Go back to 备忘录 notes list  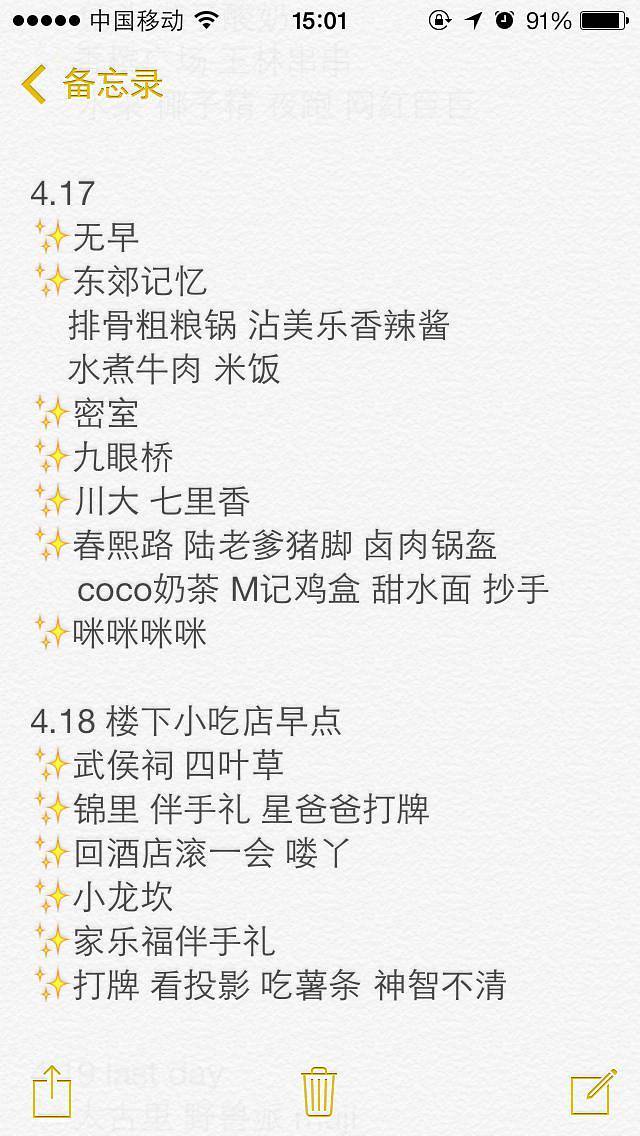[92, 84]
